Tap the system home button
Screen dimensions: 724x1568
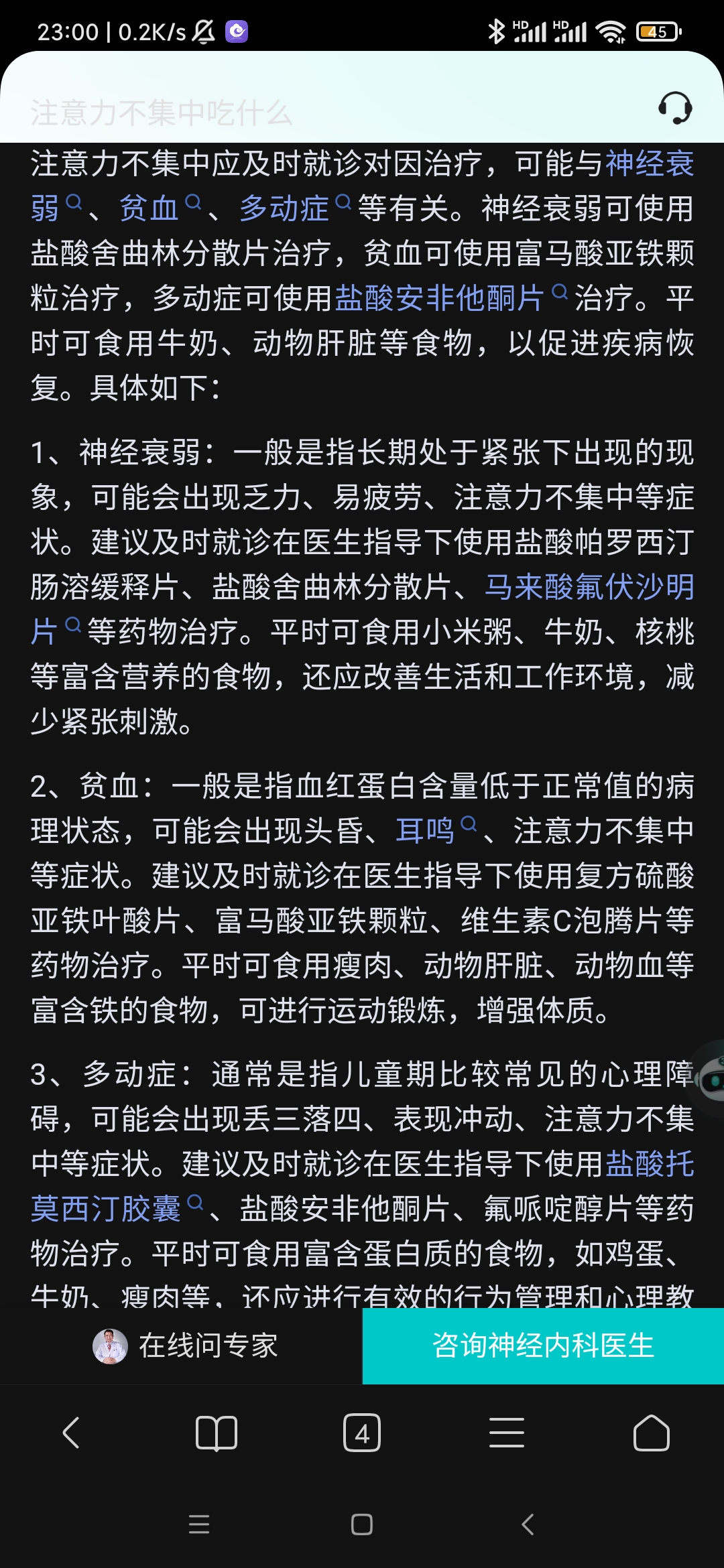point(362,1524)
